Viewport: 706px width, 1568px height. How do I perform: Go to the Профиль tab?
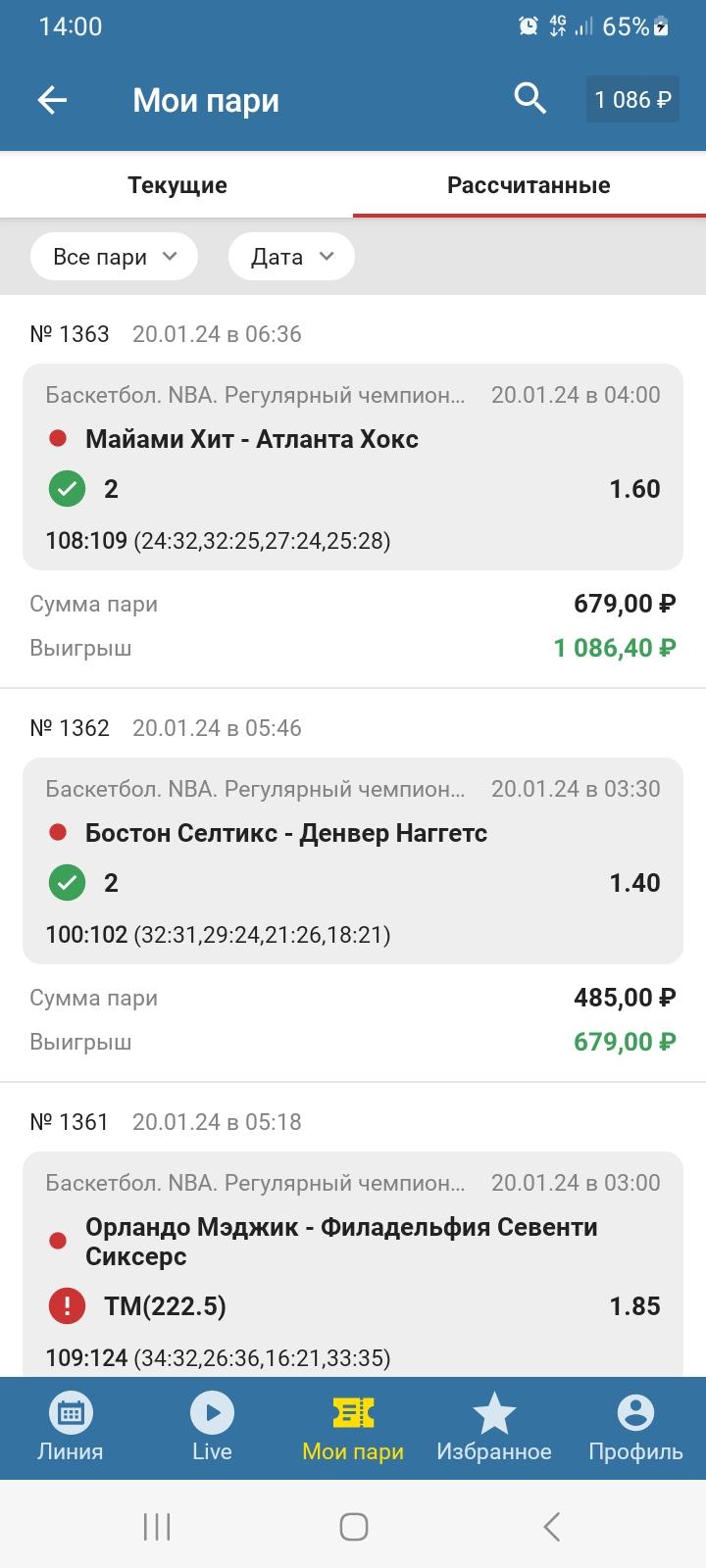(635, 1428)
